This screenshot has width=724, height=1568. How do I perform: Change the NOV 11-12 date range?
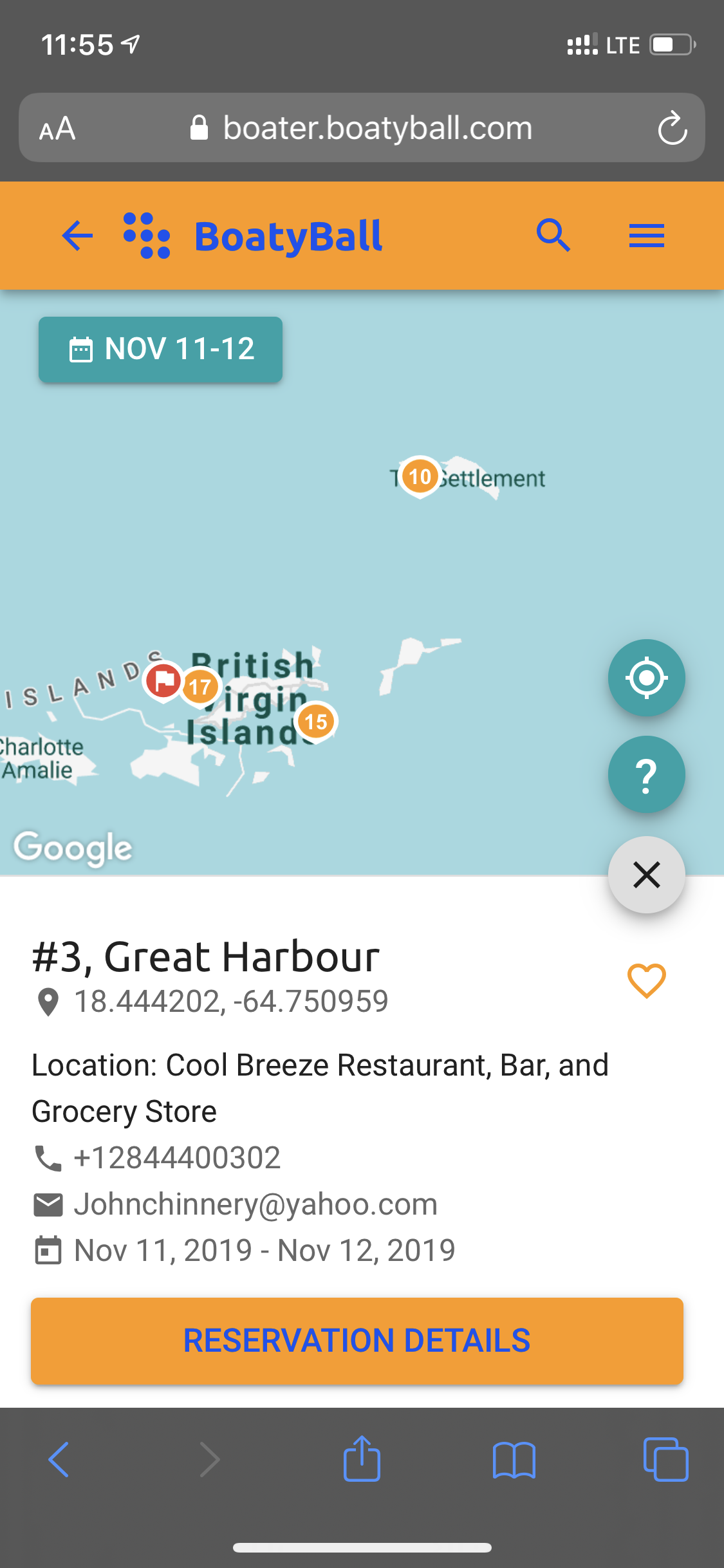pos(160,350)
